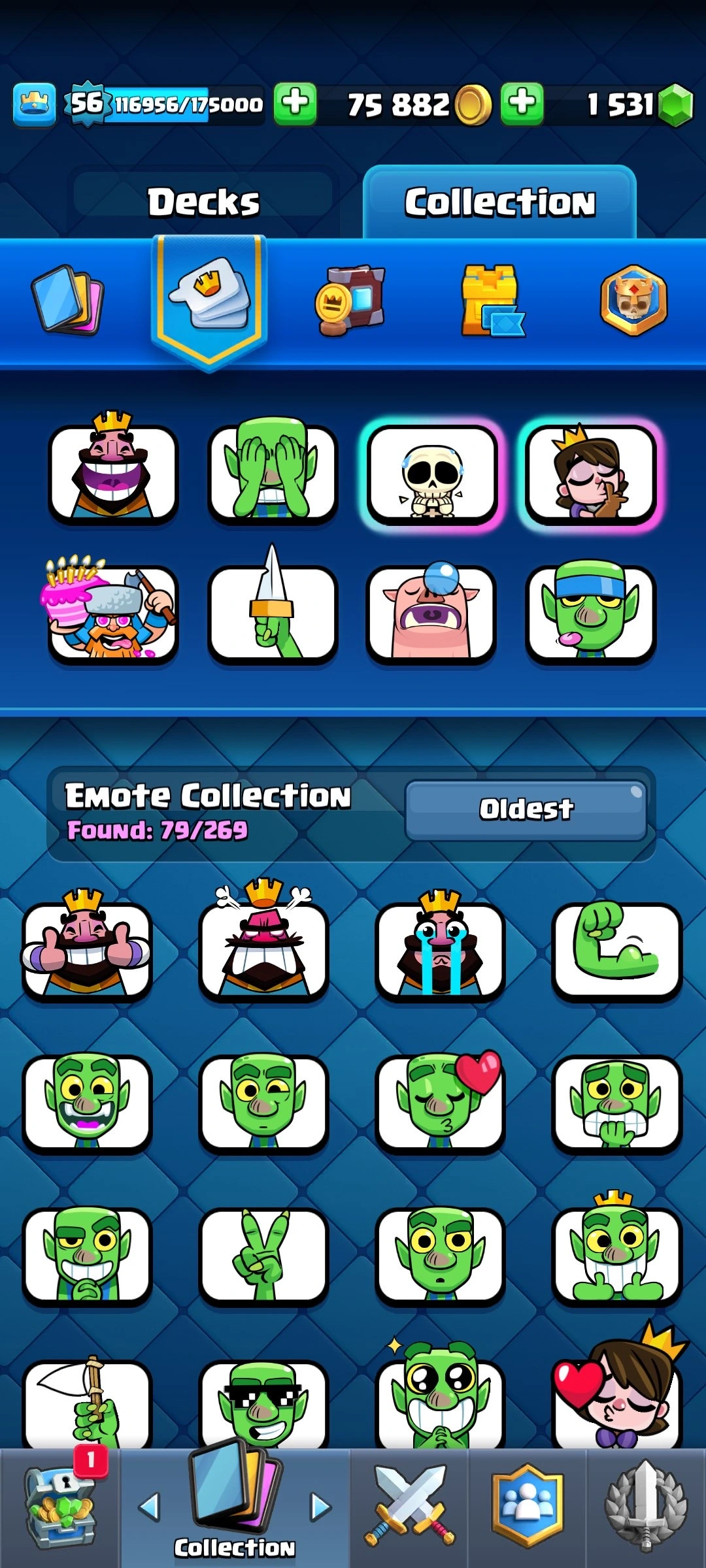Image resolution: width=706 pixels, height=1568 pixels.
Task: Choose the thumbs up king emote
Action: pos(87,951)
